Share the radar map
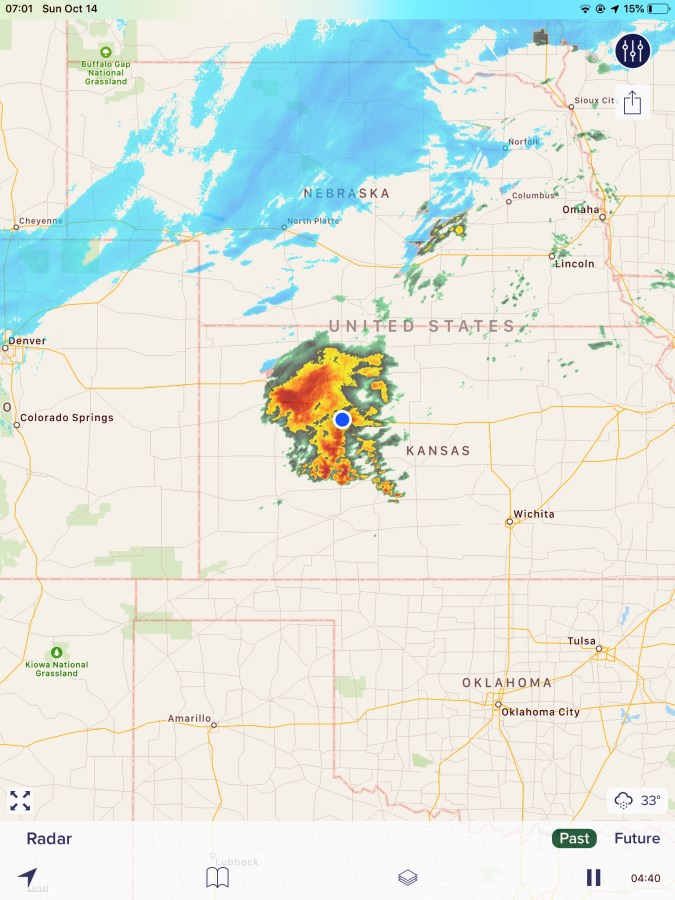Image resolution: width=675 pixels, height=900 pixels. coord(632,102)
